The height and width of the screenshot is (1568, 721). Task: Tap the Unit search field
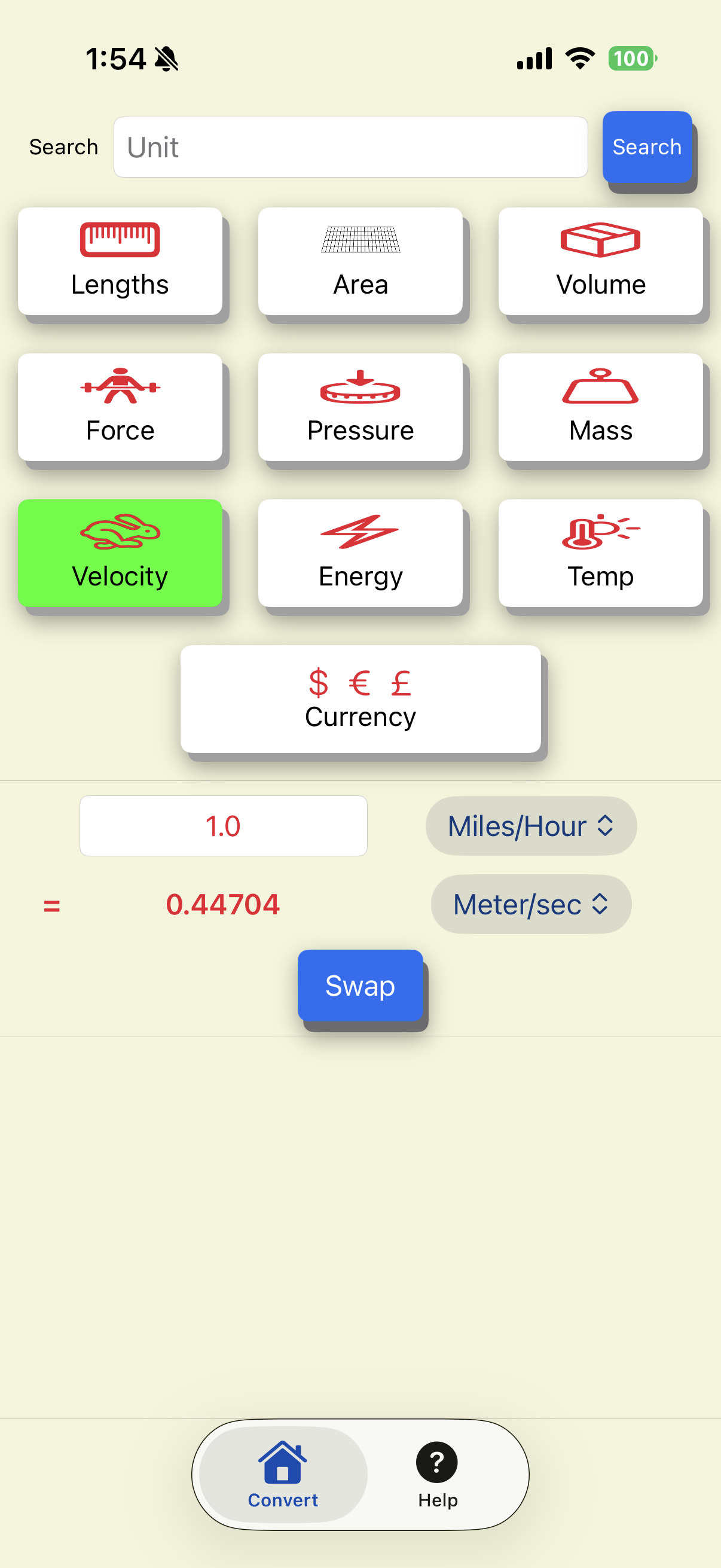tap(350, 147)
